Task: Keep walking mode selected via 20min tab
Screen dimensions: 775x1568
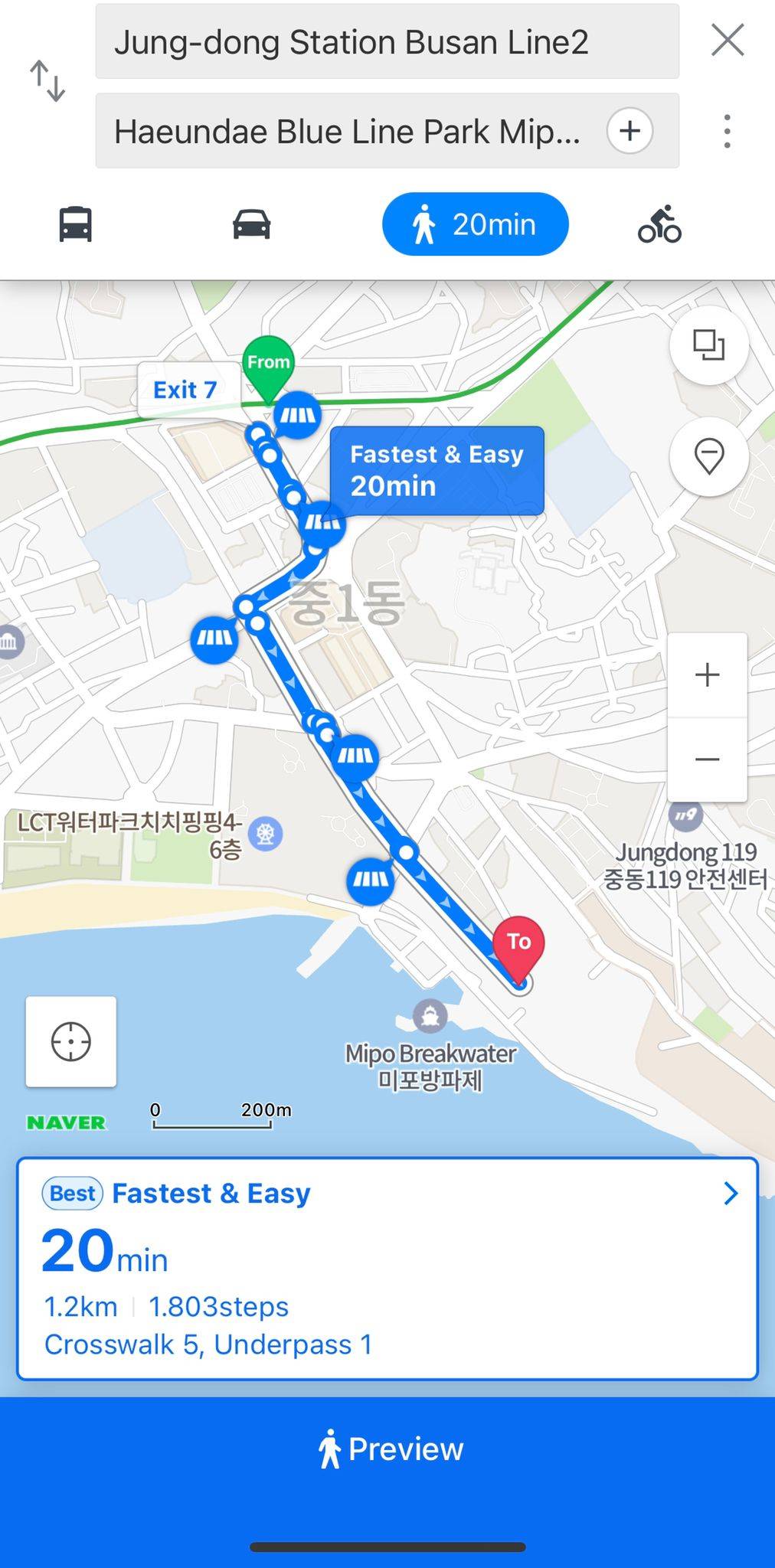Action: coord(474,224)
